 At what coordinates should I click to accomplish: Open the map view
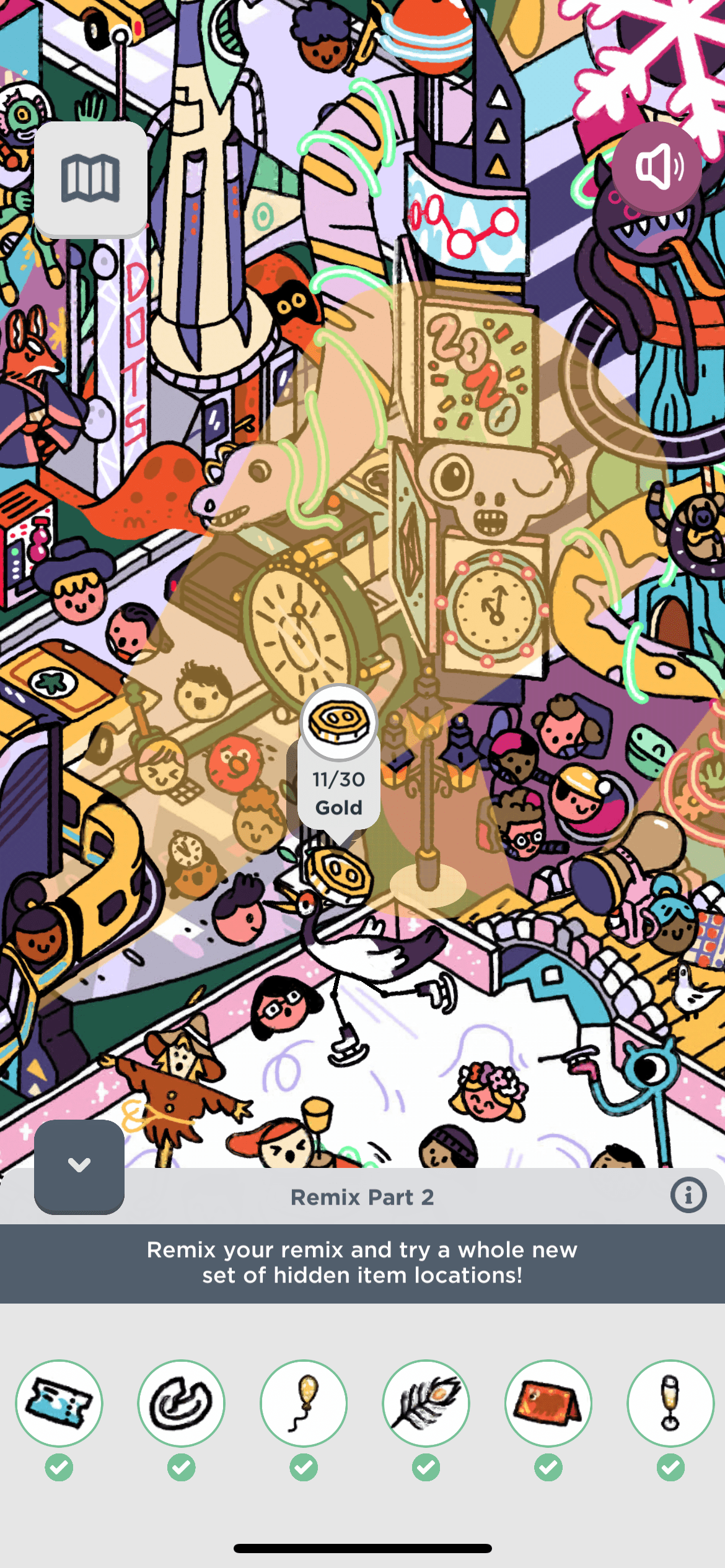(x=90, y=179)
